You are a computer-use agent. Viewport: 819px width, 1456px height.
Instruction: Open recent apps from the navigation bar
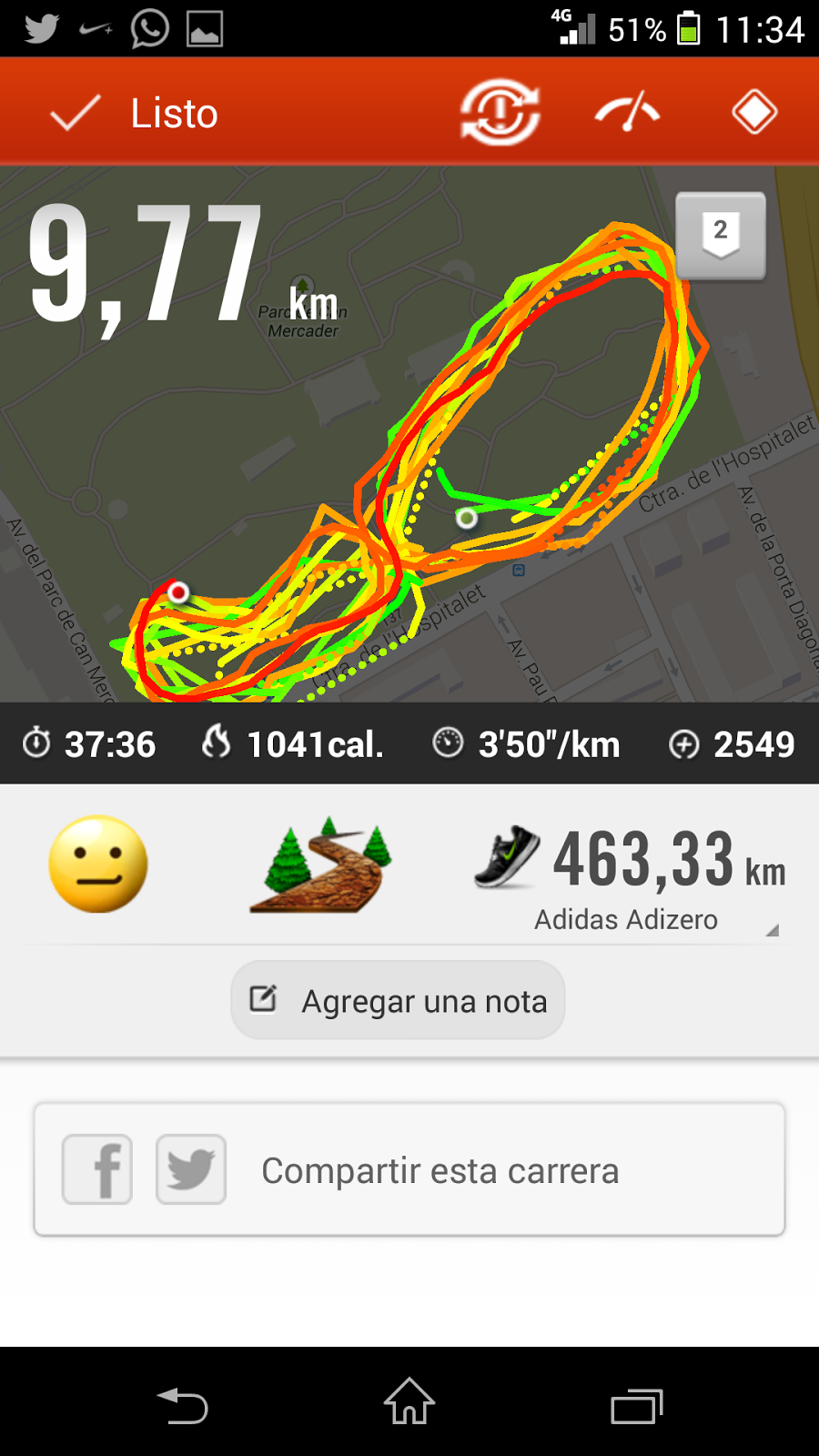pyautogui.click(x=636, y=1405)
